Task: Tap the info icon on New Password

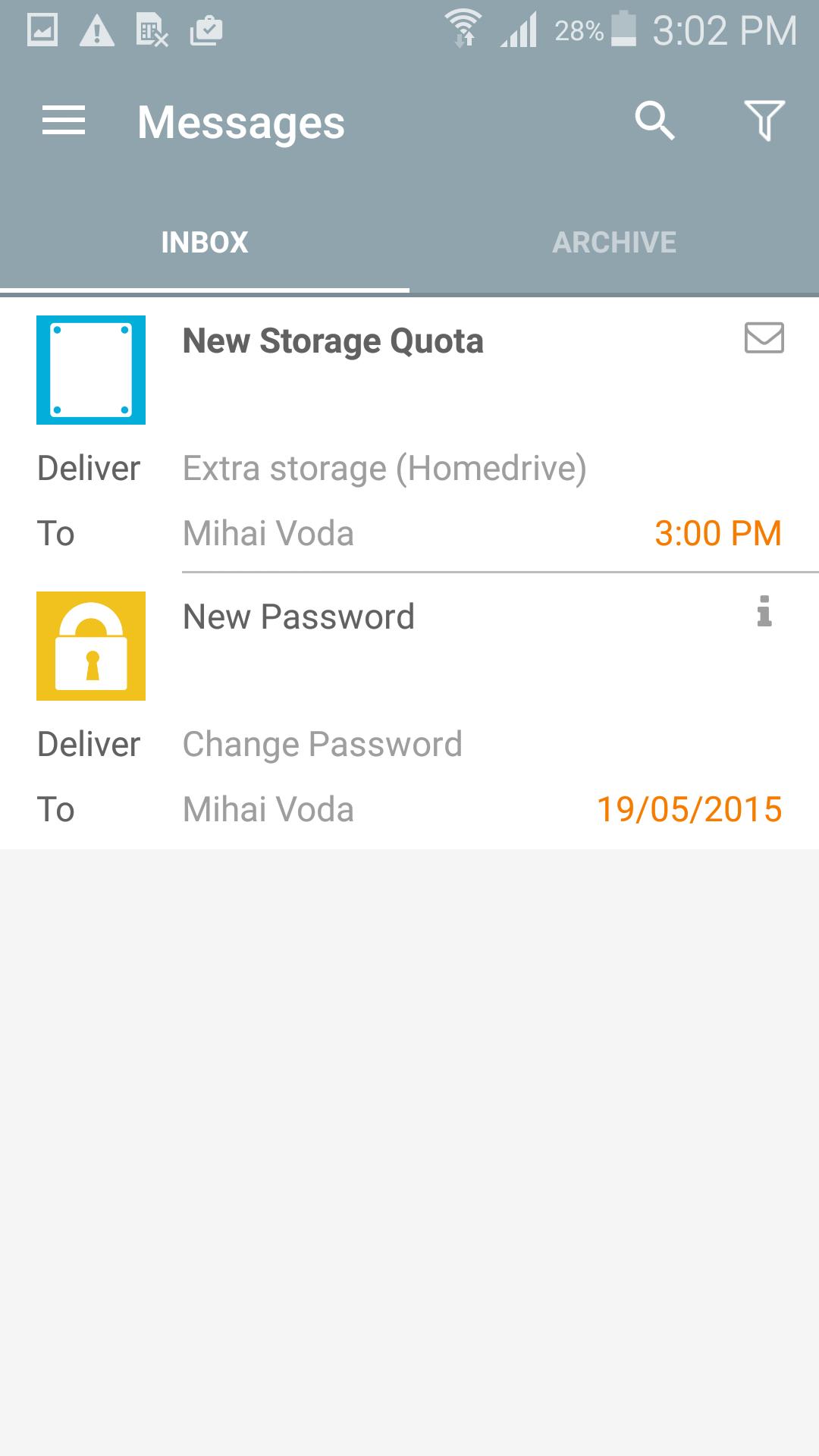Action: pos(764,611)
